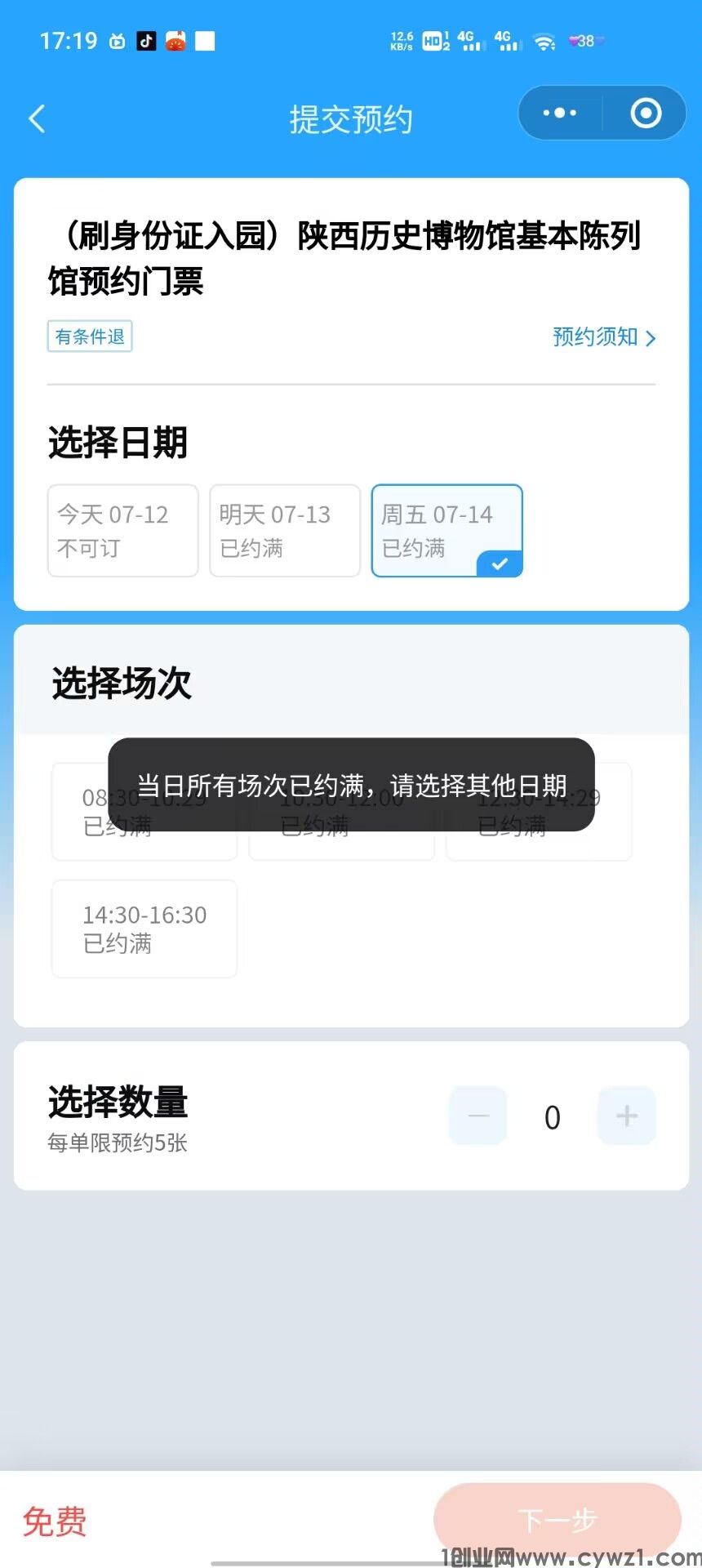Select 周五 07-14 date option
This screenshot has height=1568, width=702.
[x=447, y=531]
